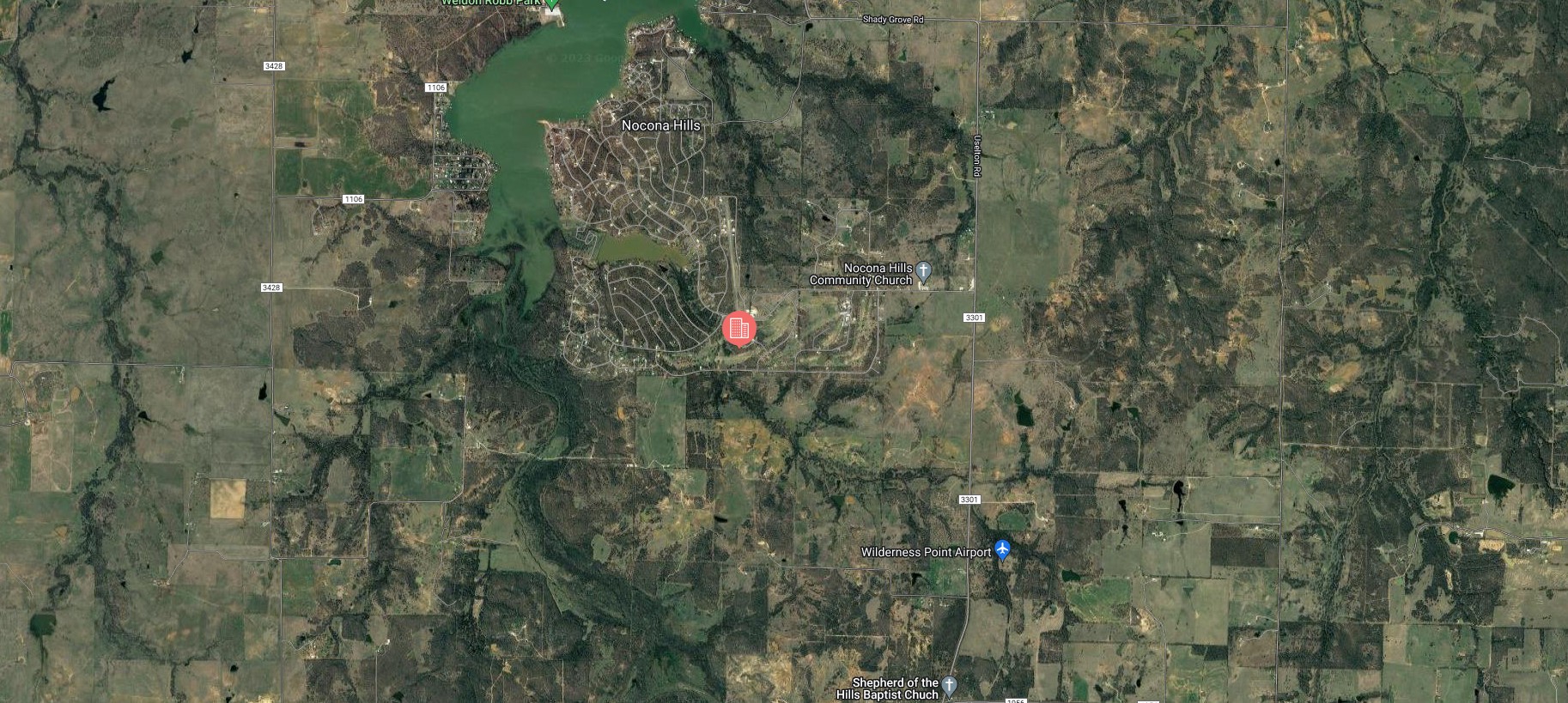Open the Nocona Hills Community Church pin
This screenshot has width=1568, height=703.
(924, 273)
